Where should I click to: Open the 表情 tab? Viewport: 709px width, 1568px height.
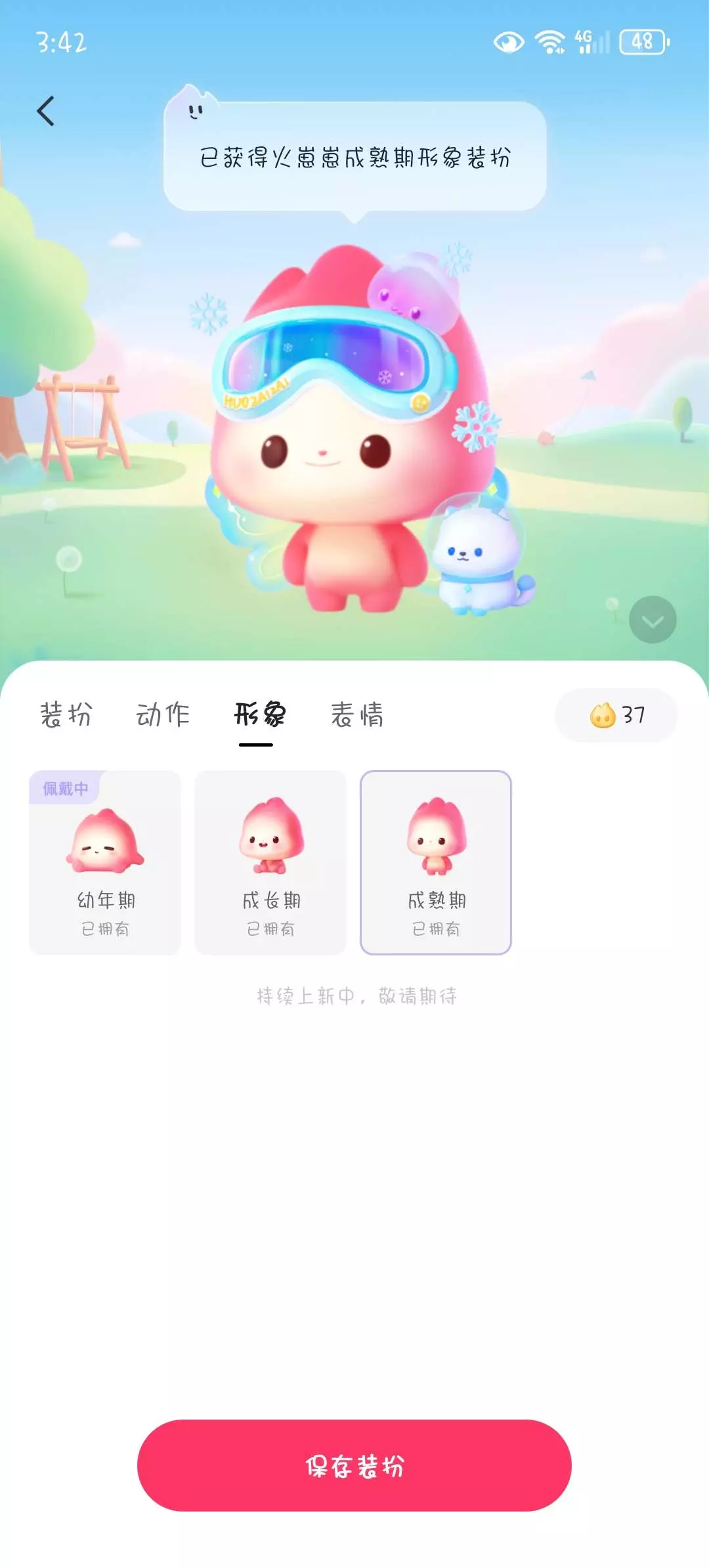(357, 714)
